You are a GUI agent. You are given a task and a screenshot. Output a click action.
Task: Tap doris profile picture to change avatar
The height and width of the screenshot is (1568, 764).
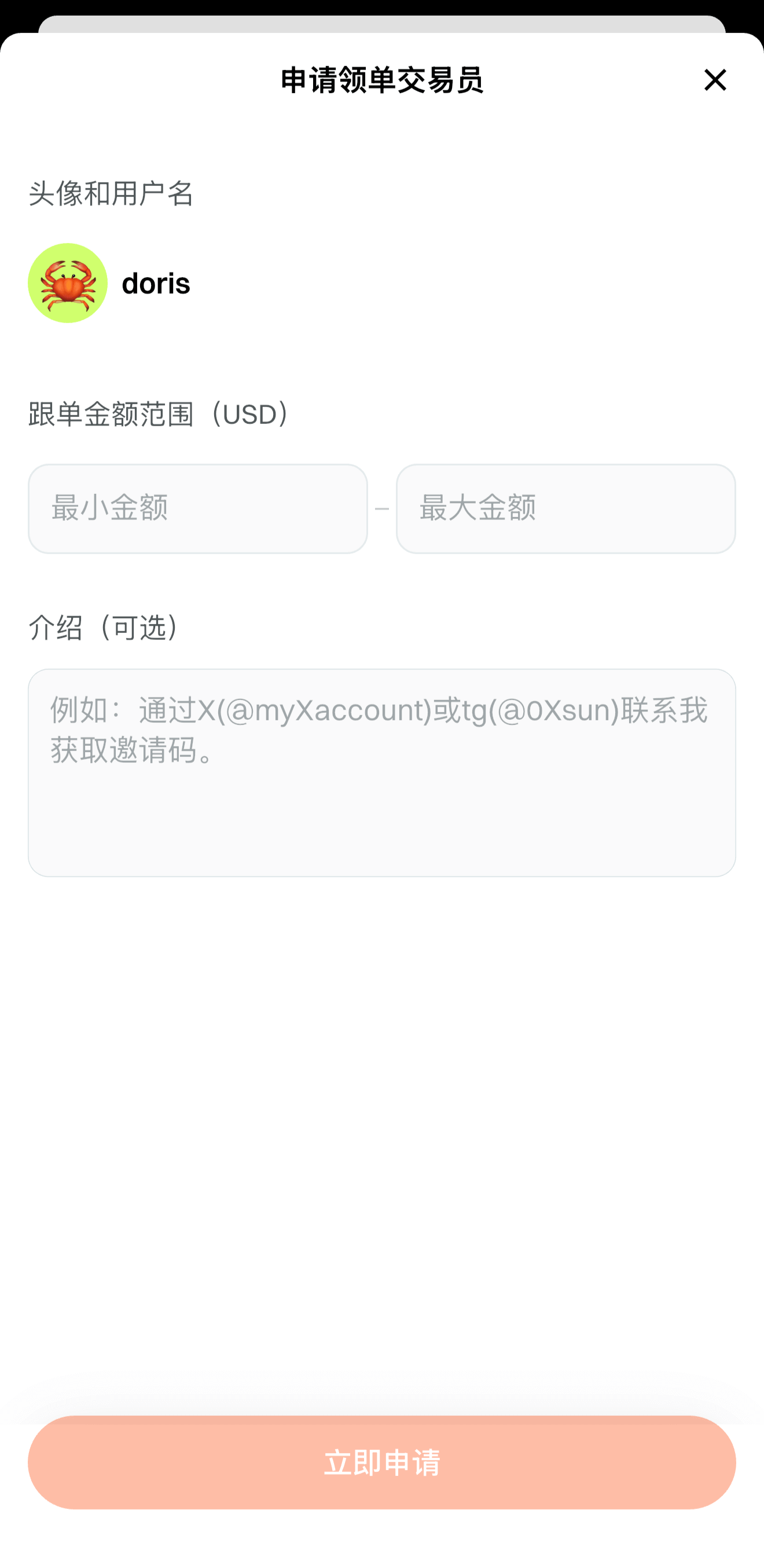coord(68,284)
